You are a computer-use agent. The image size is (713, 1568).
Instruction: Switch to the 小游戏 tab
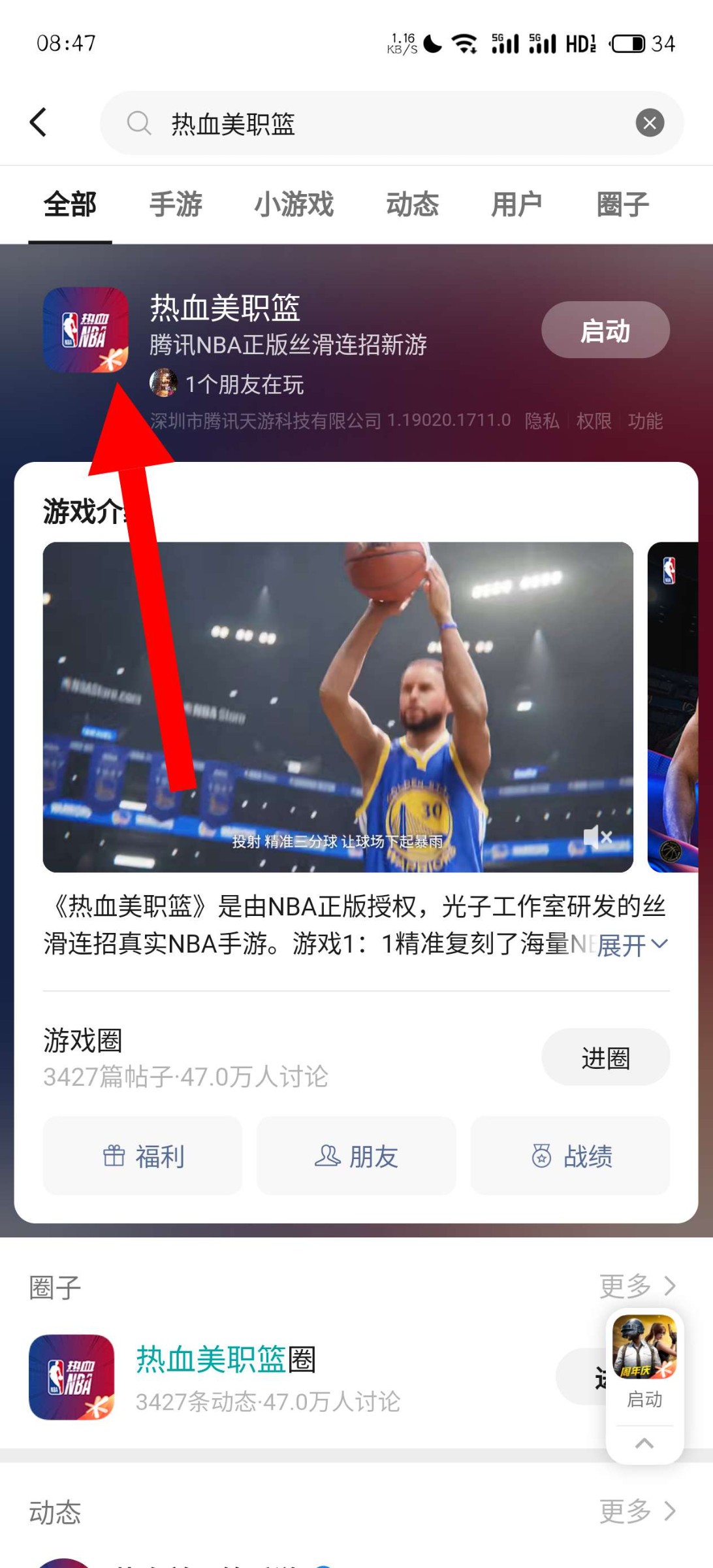pos(294,204)
